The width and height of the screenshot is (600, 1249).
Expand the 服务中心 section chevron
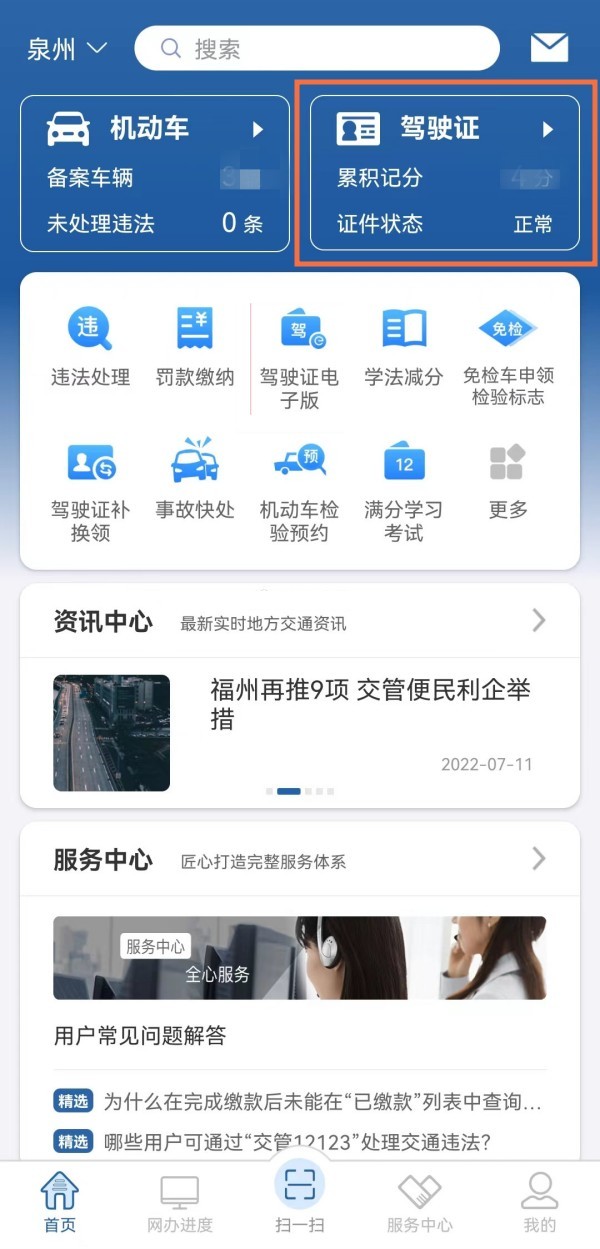(539, 858)
